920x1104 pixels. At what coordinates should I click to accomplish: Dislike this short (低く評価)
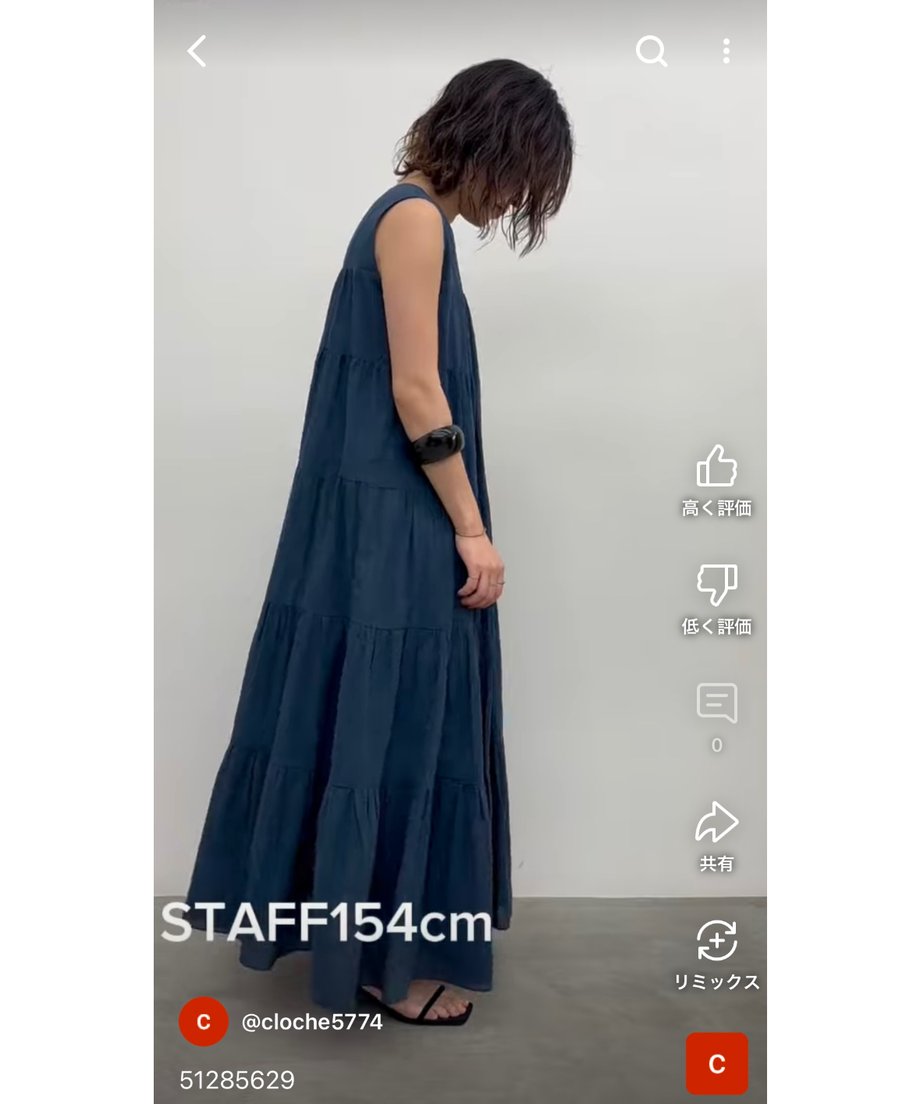pos(716,585)
